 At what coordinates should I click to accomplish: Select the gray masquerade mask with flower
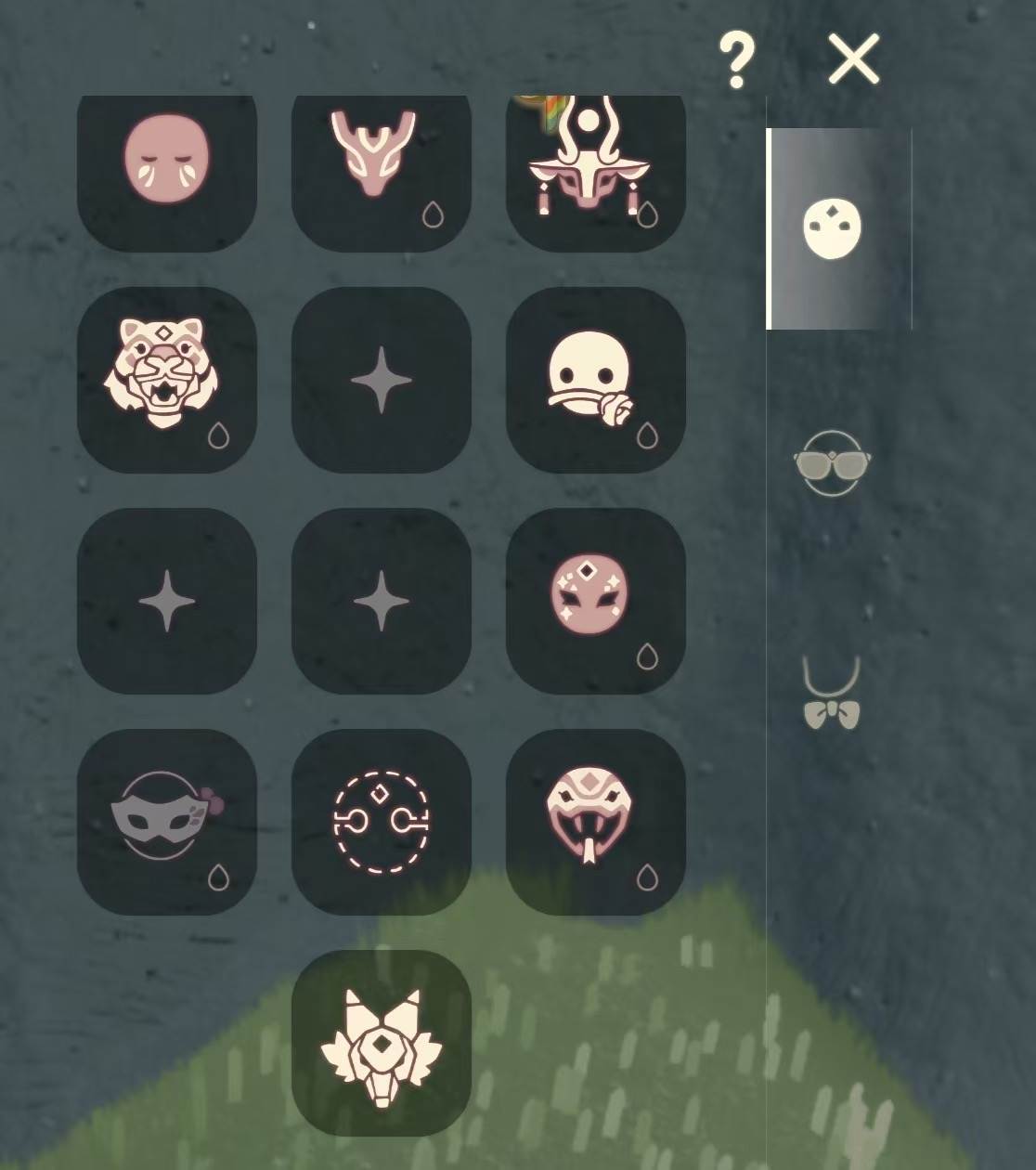tap(166, 821)
